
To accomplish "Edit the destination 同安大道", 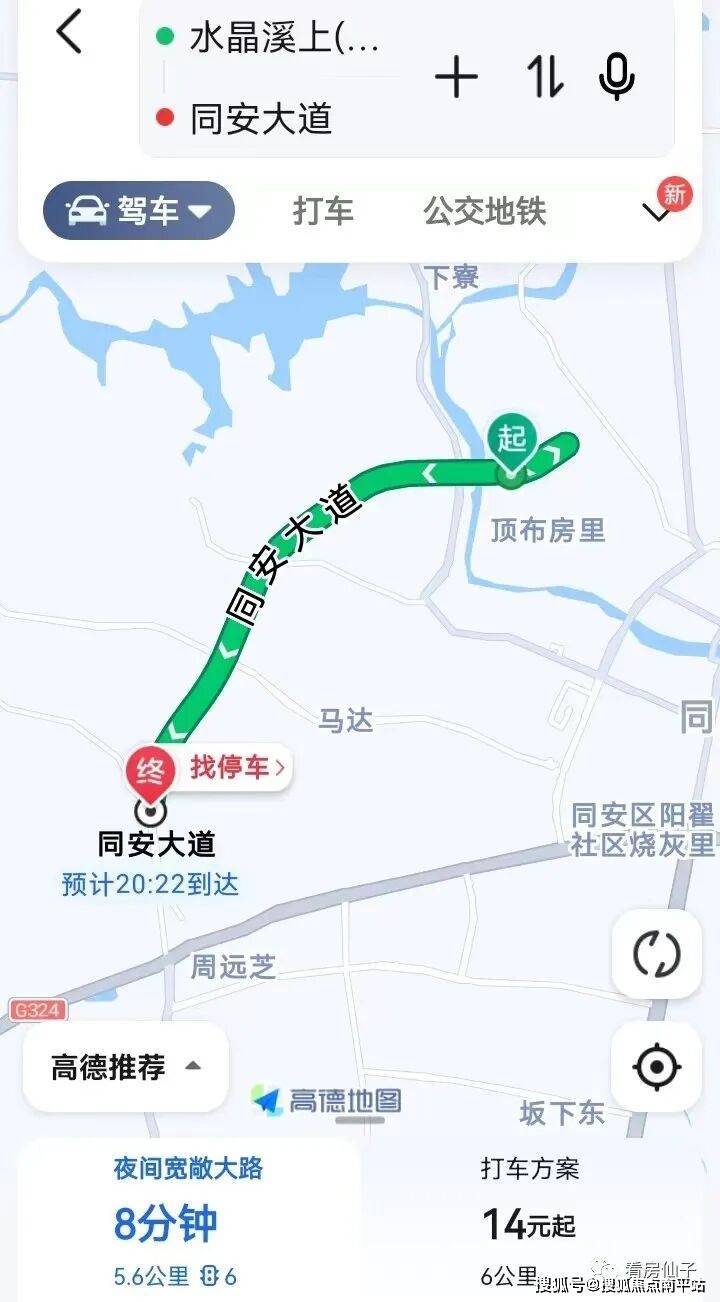I will (261, 119).
